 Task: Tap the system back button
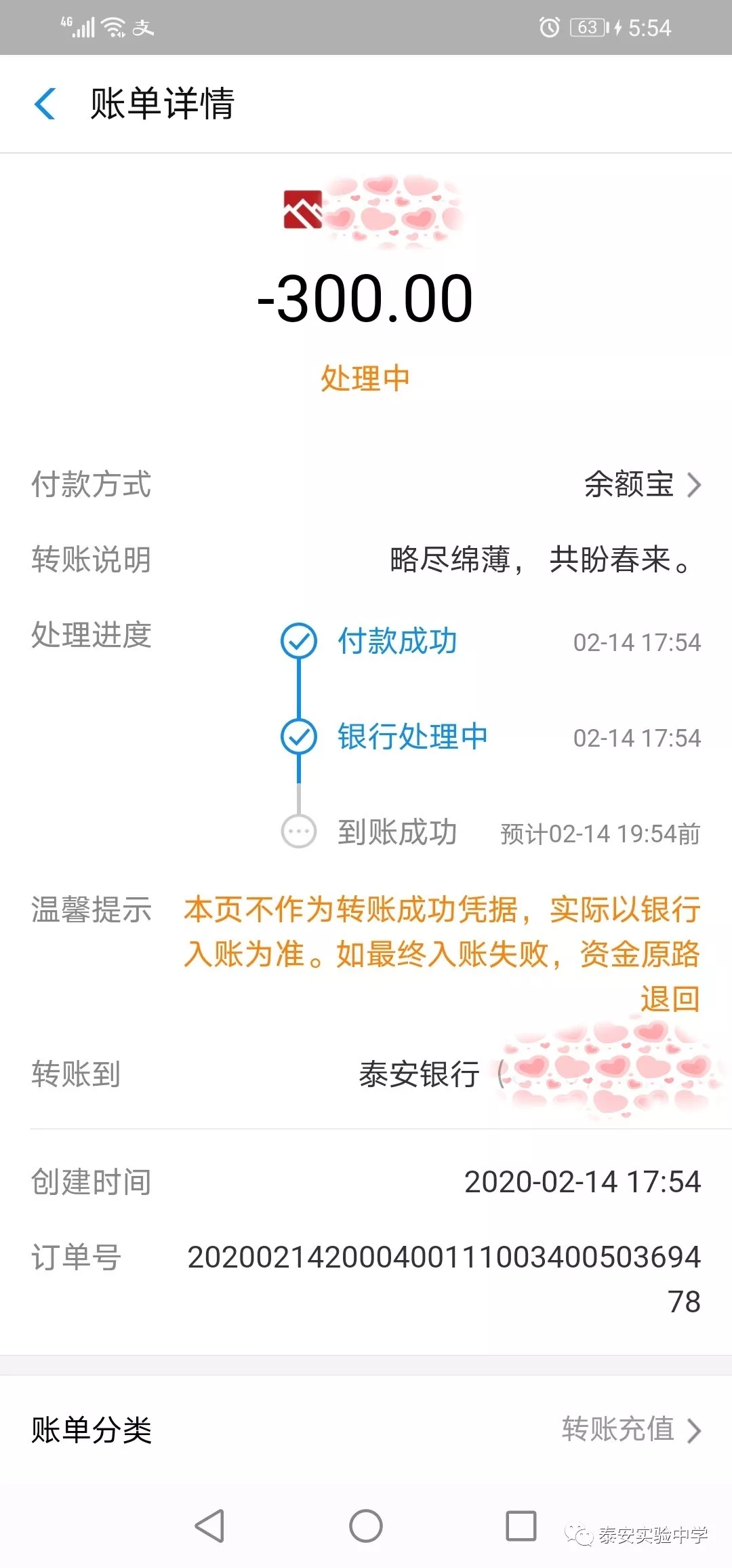tap(209, 1526)
